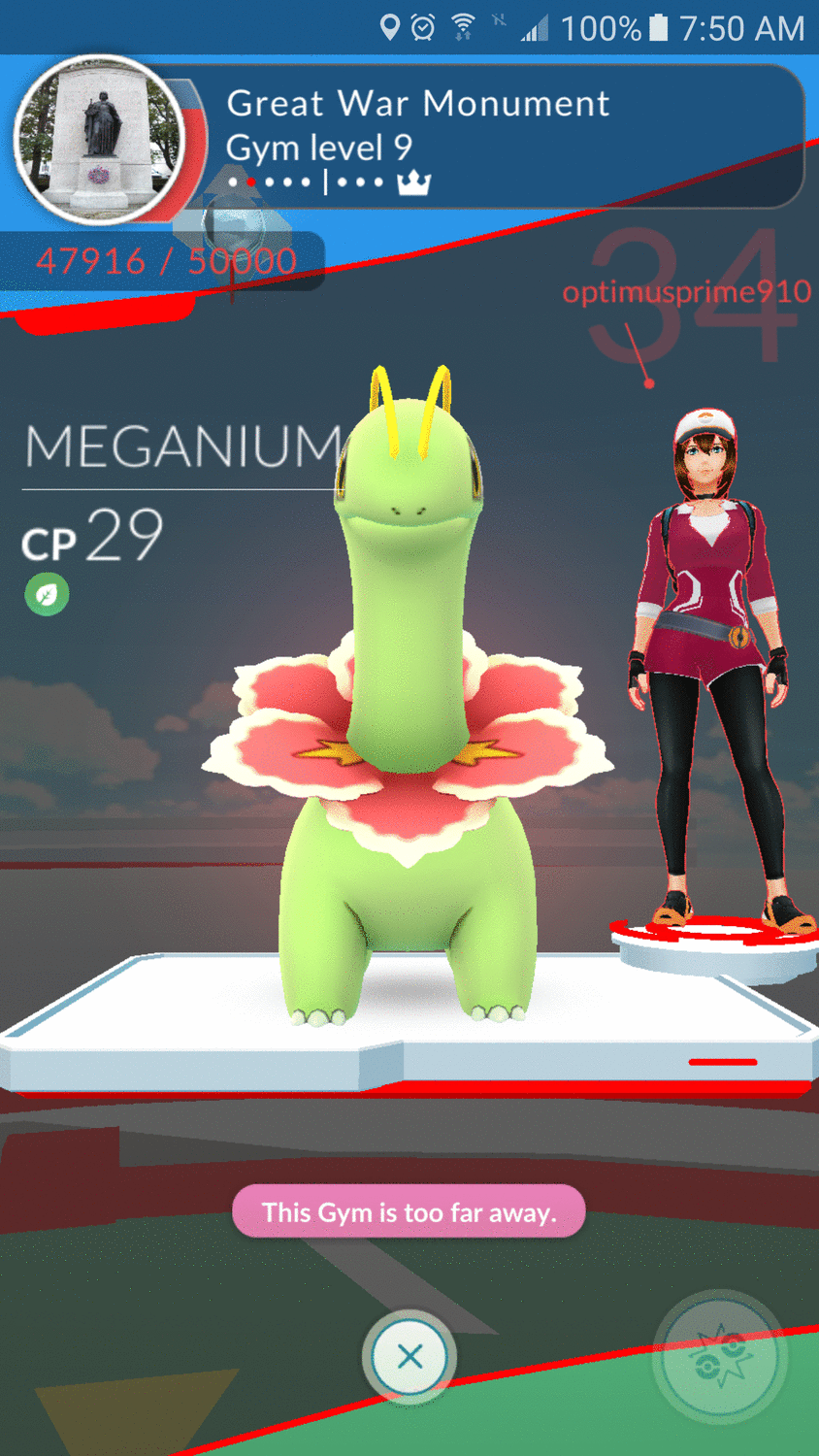Tap the Meganium defender
Image resolution: width=819 pixels, height=1456 pixels.
[x=409, y=699]
